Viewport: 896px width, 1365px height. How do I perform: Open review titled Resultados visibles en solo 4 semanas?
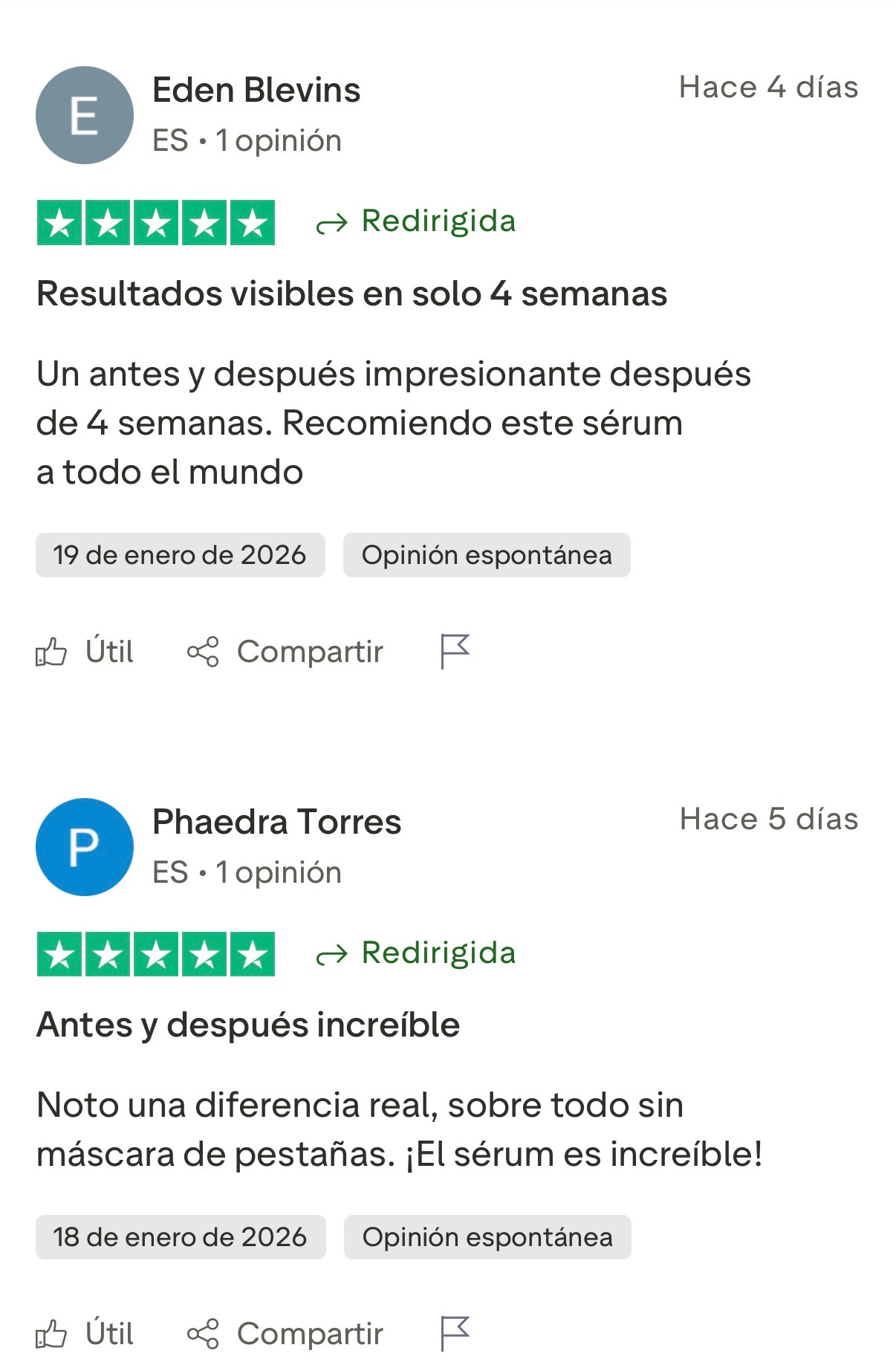(x=351, y=294)
